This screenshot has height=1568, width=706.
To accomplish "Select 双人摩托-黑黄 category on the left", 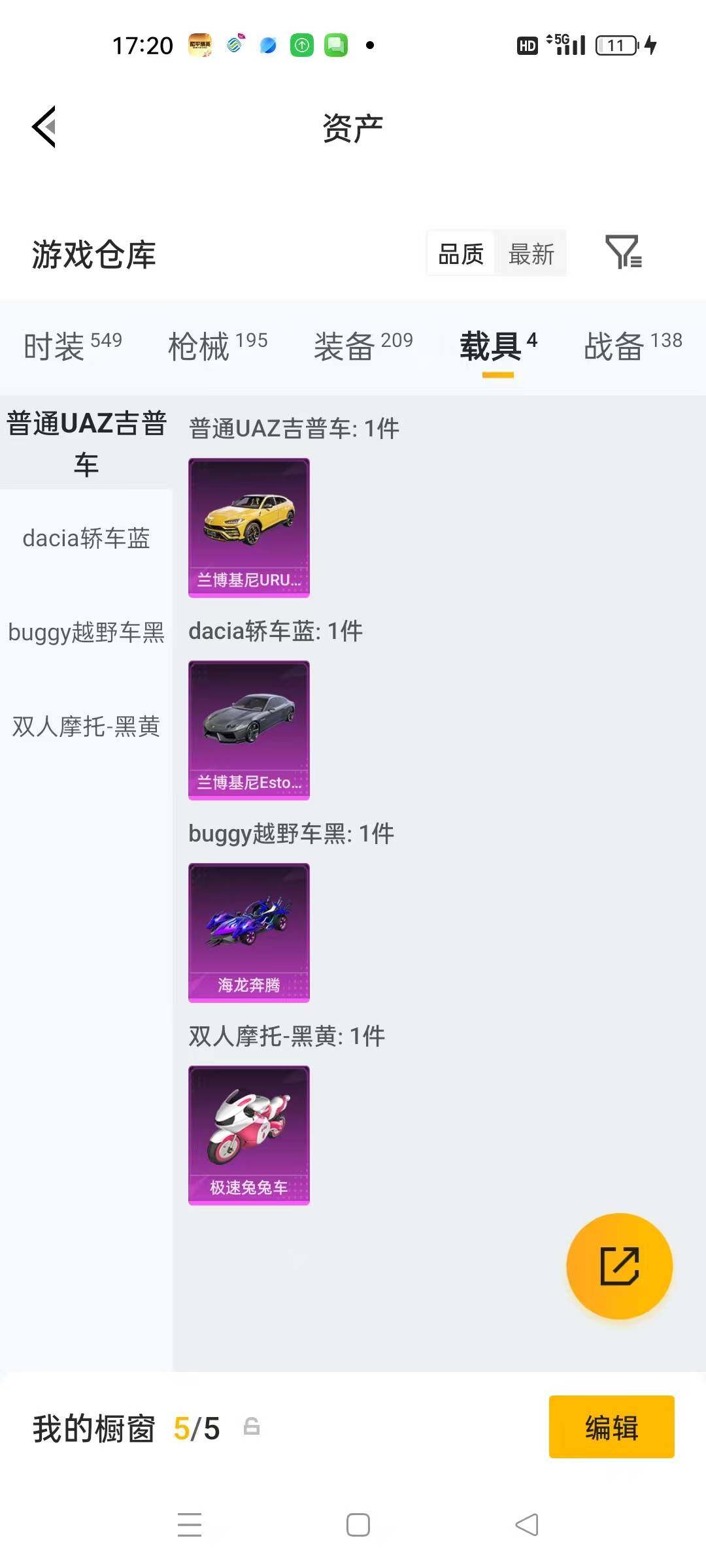I will [86, 727].
